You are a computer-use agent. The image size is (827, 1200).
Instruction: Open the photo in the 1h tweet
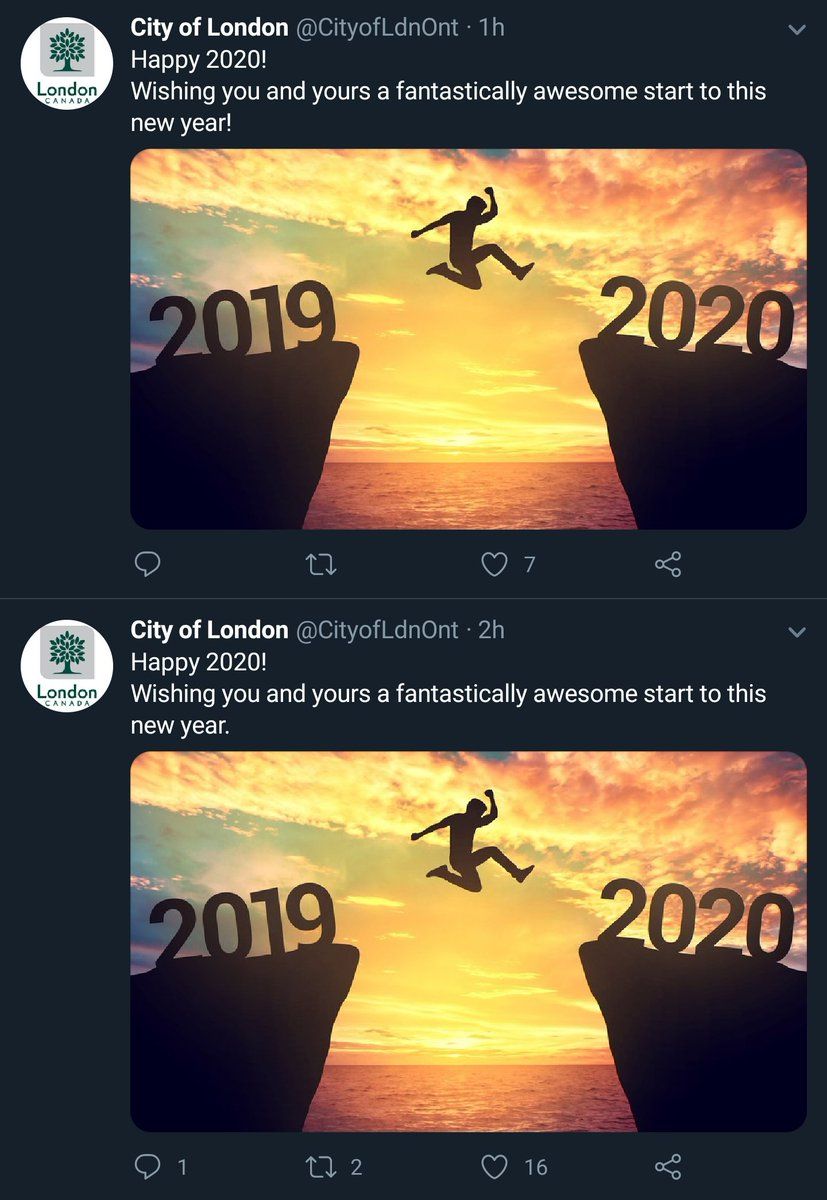pos(468,339)
